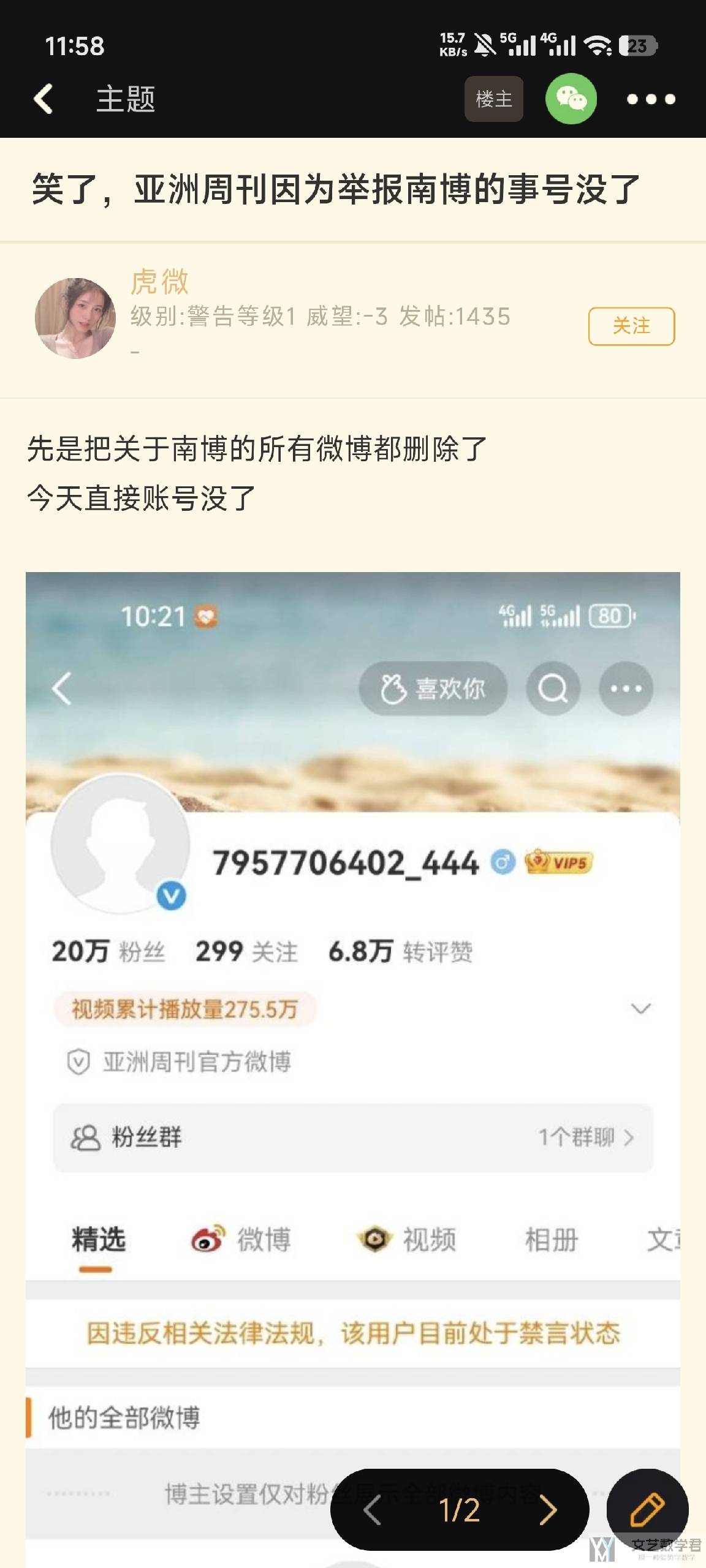Screen dimensions: 706x1568
Task: Open 虎微's username link
Action: 159,282
